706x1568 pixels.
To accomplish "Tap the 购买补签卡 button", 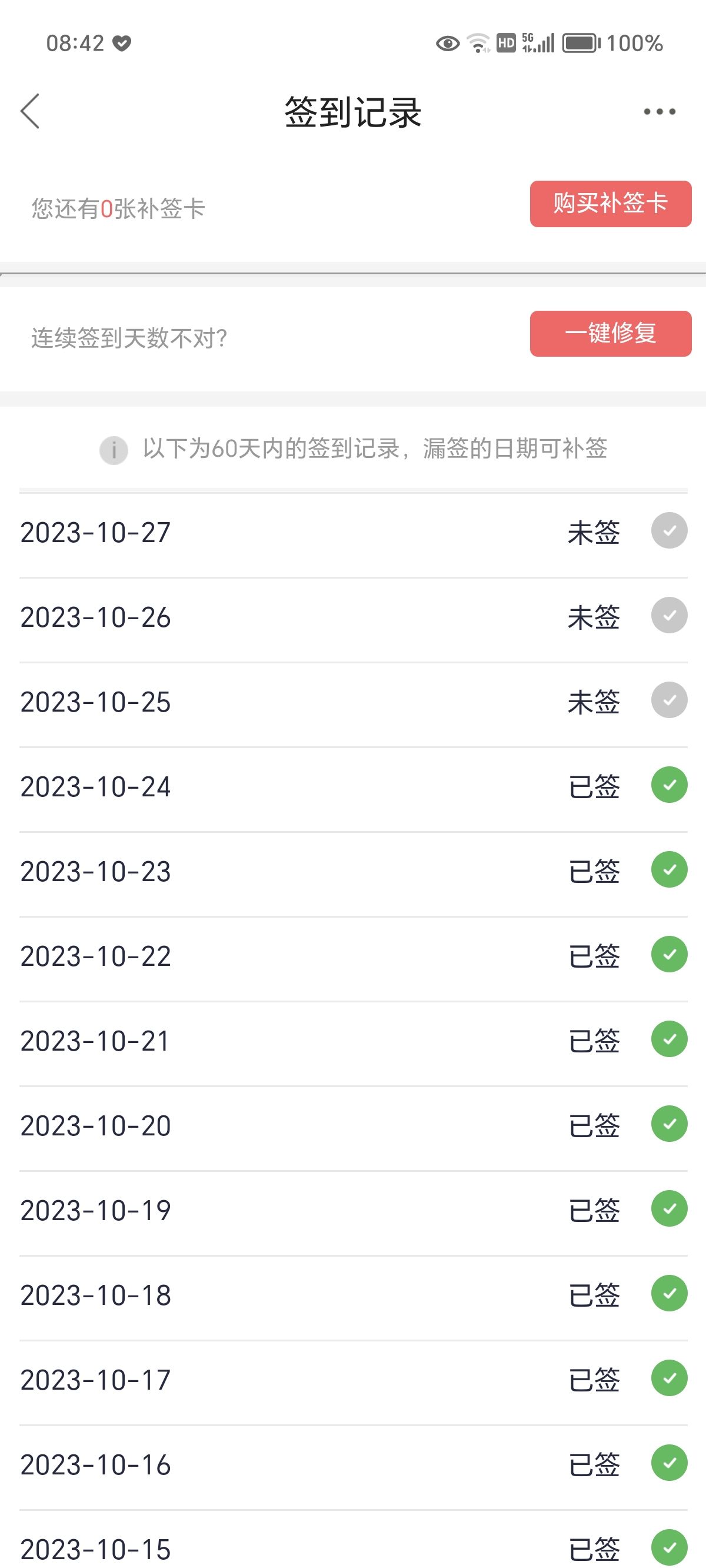I will point(611,204).
